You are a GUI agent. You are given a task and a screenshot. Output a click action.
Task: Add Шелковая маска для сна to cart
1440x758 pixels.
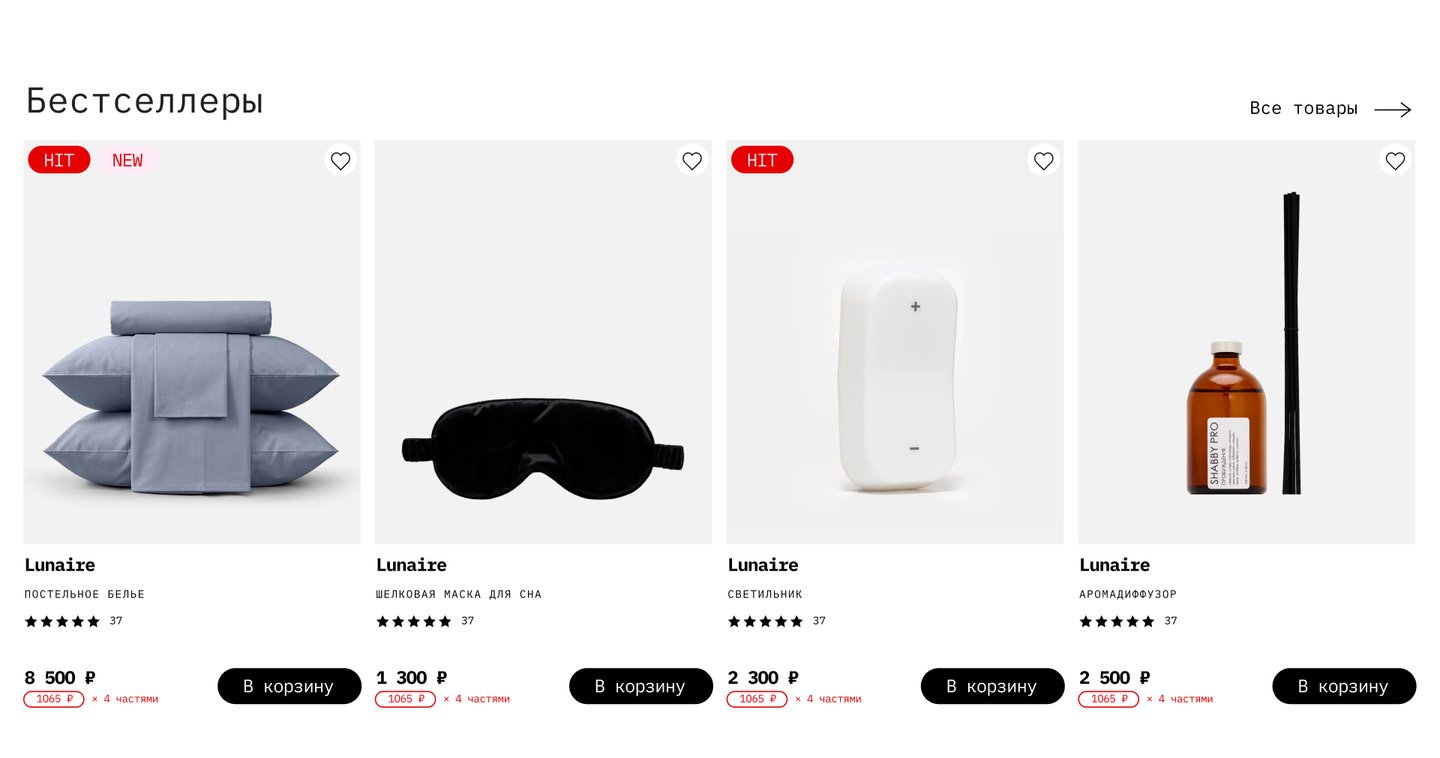pos(640,686)
